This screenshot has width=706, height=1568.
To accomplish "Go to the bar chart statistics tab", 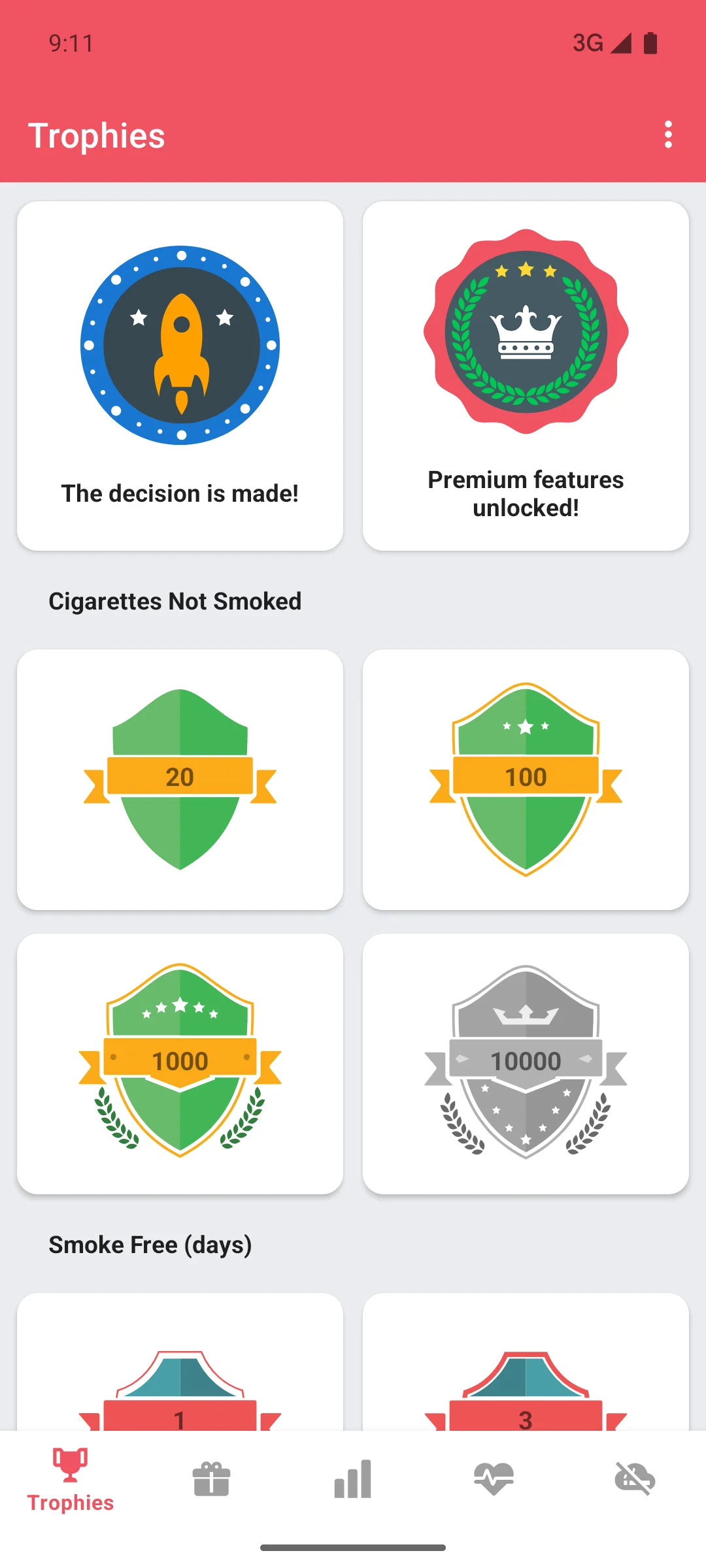I will click(352, 1479).
